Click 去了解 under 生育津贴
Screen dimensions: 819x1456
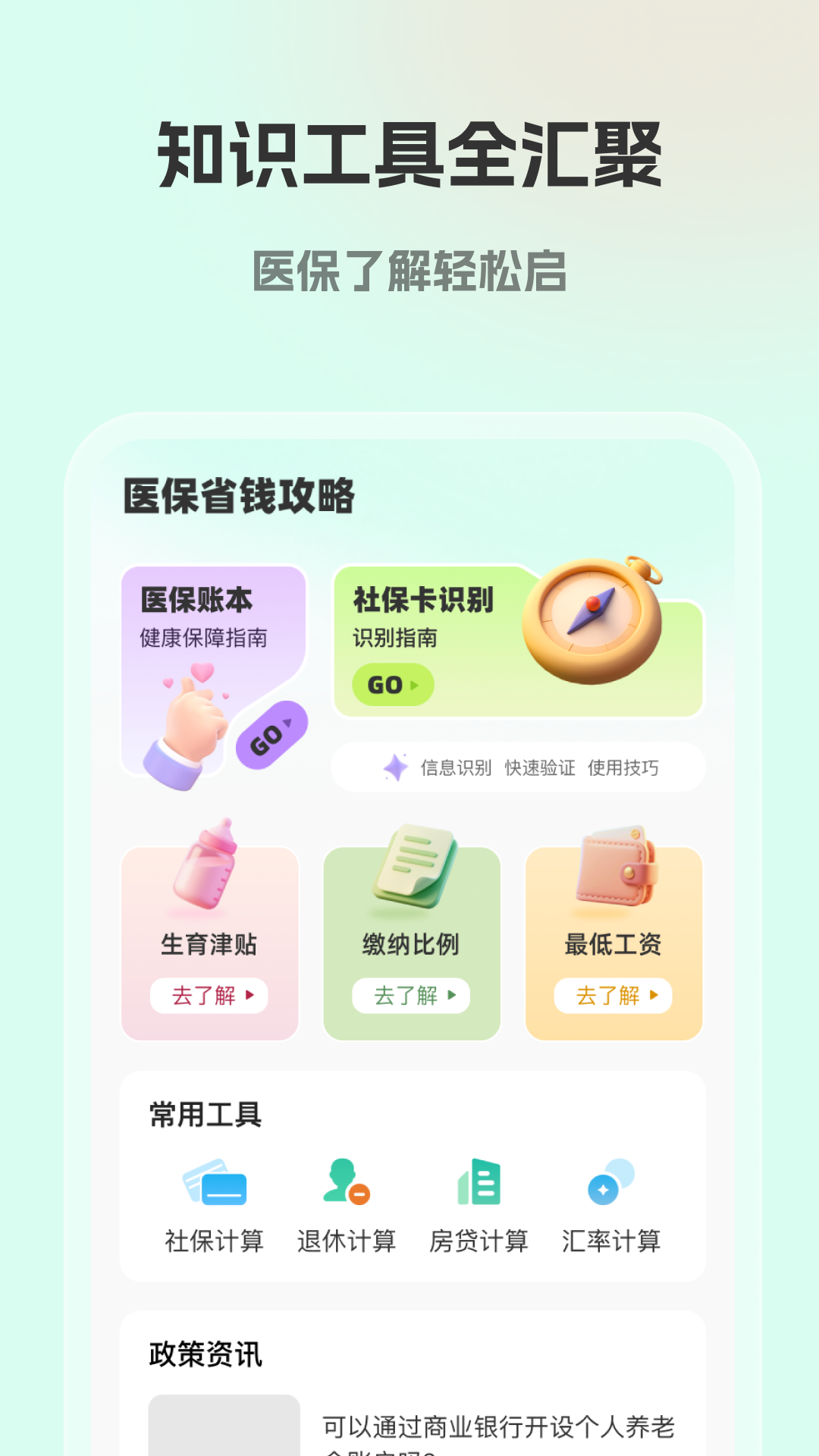[209, 996]
